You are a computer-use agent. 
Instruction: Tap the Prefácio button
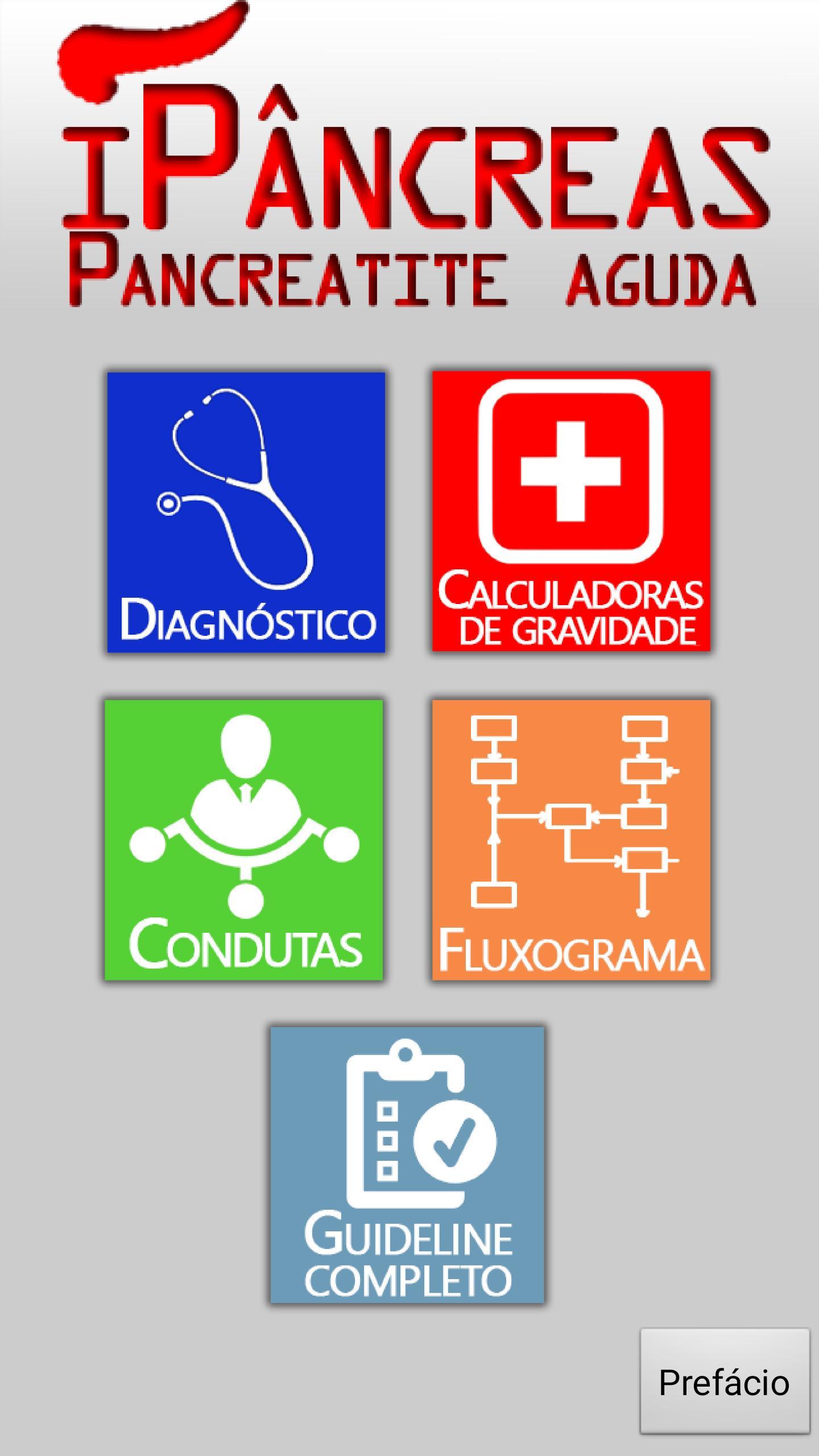[724, 1382]
